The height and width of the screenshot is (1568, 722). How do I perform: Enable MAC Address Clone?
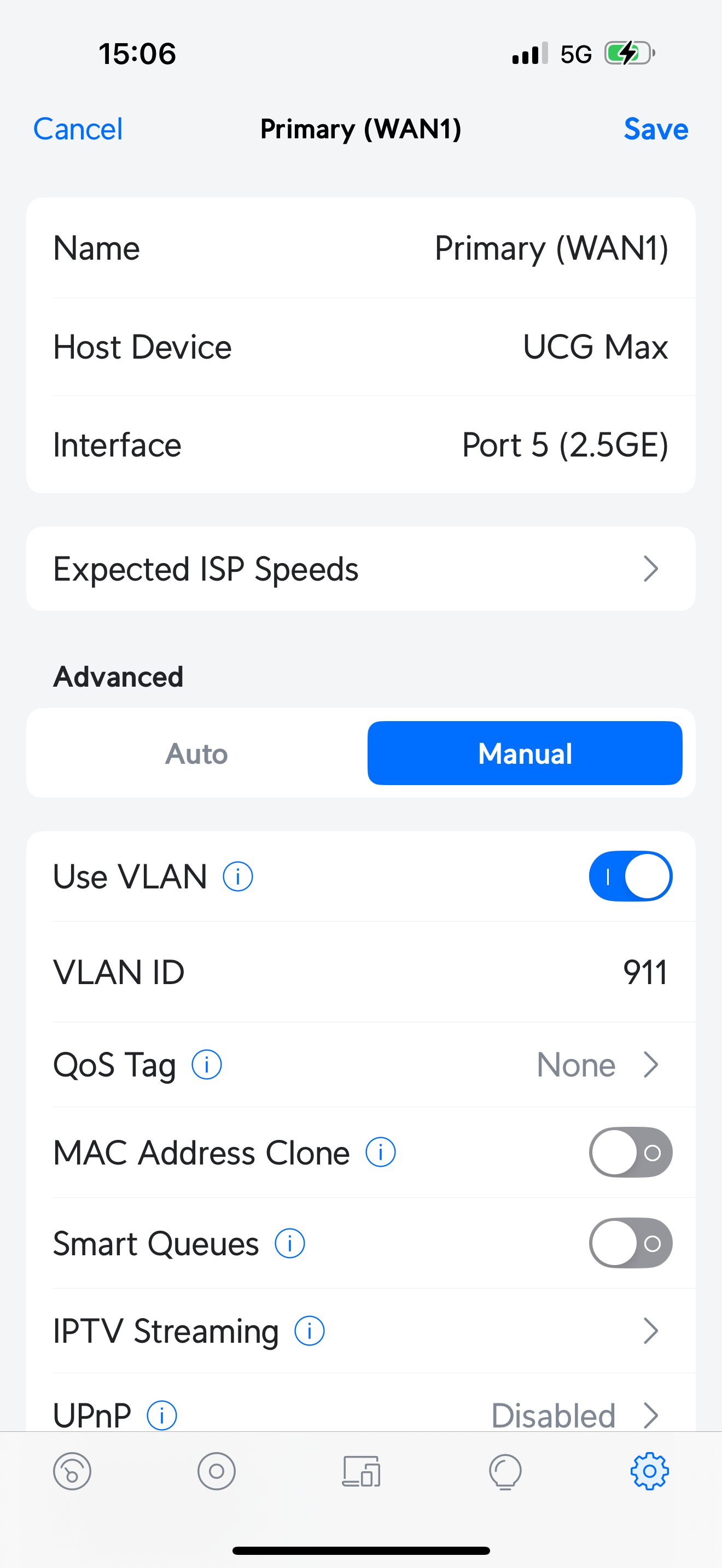pos(630,1152)
